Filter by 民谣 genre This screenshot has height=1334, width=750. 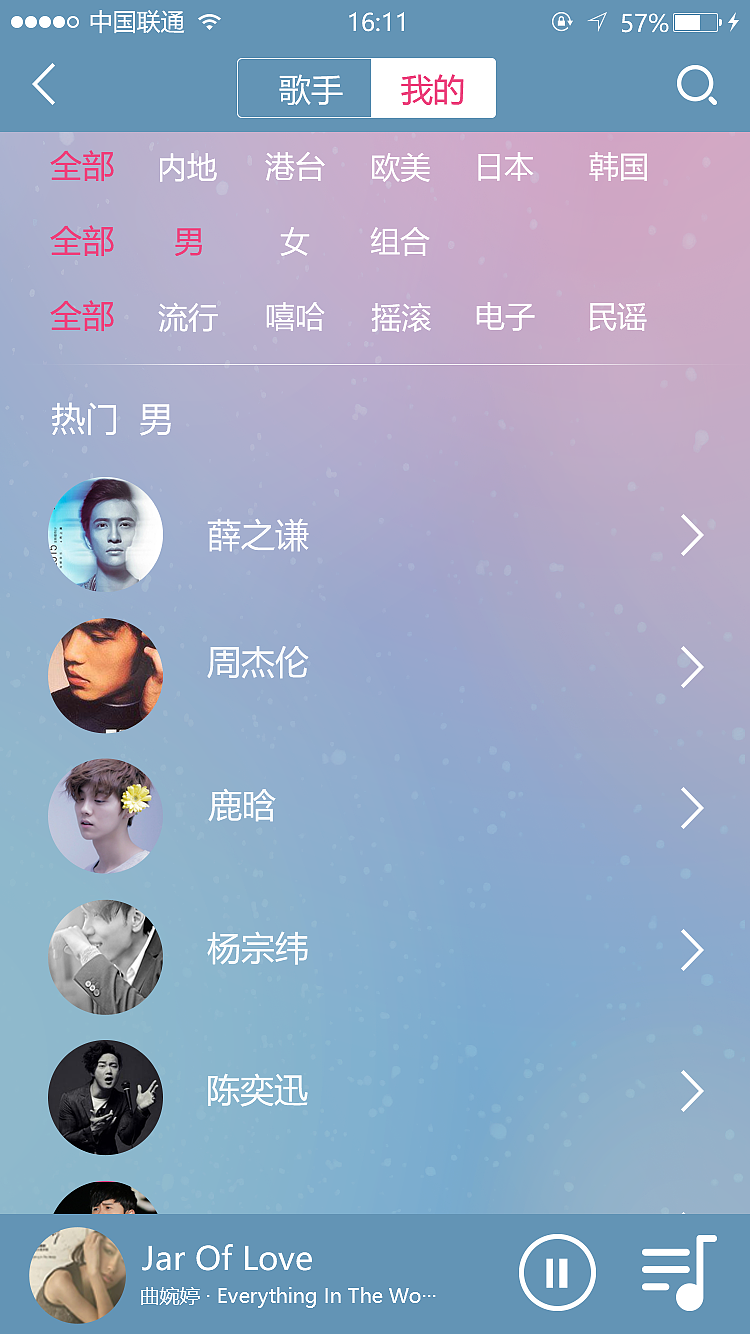pyautogui.click(x=617, y=318)
